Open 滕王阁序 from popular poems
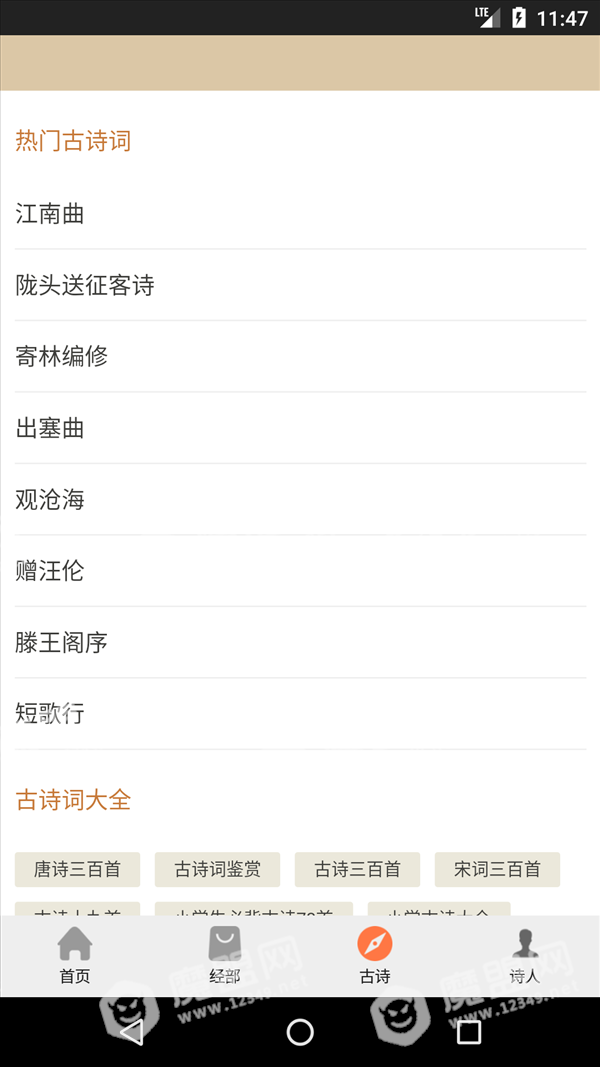The height and width of the screenshot is (1067, 600). 300,642
